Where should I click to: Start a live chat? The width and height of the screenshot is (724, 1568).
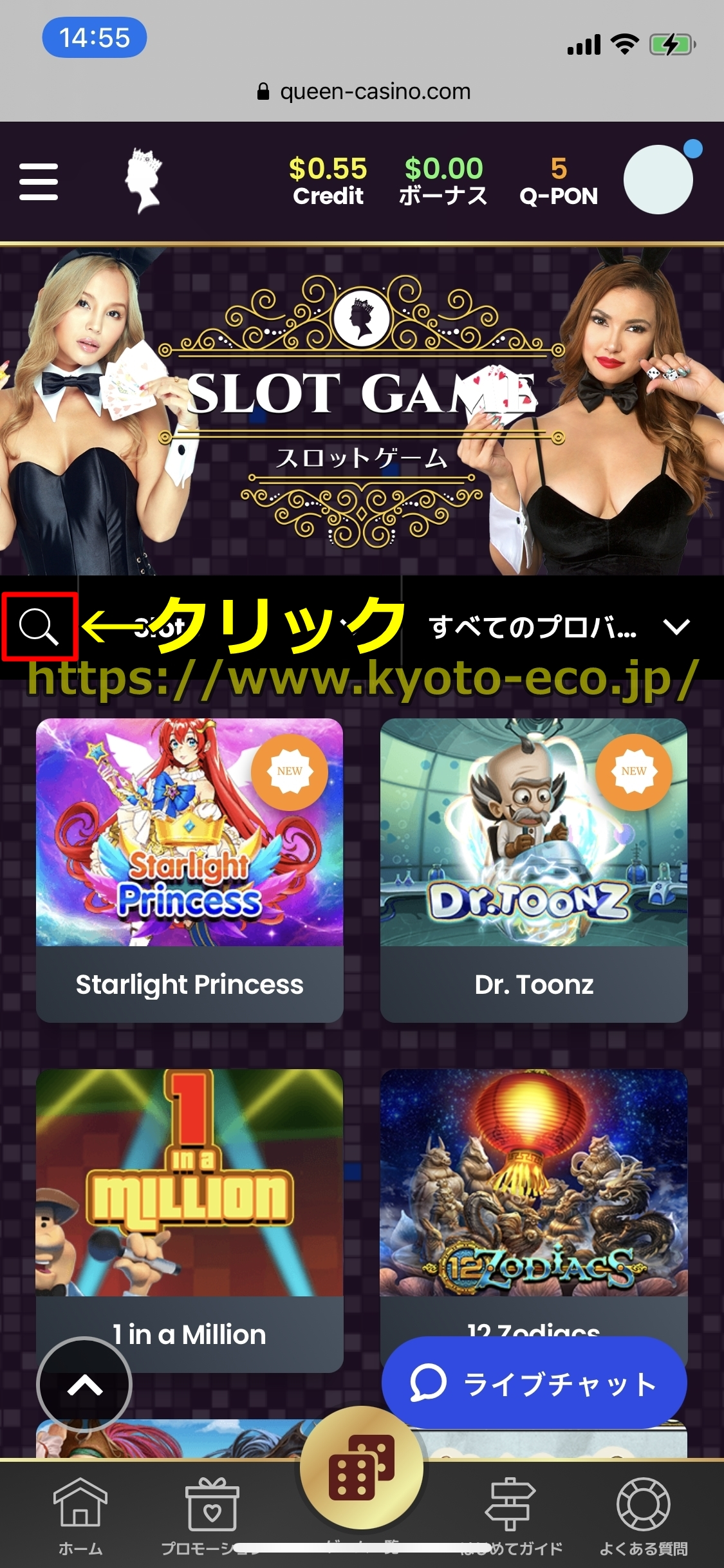pos(534,1383)
